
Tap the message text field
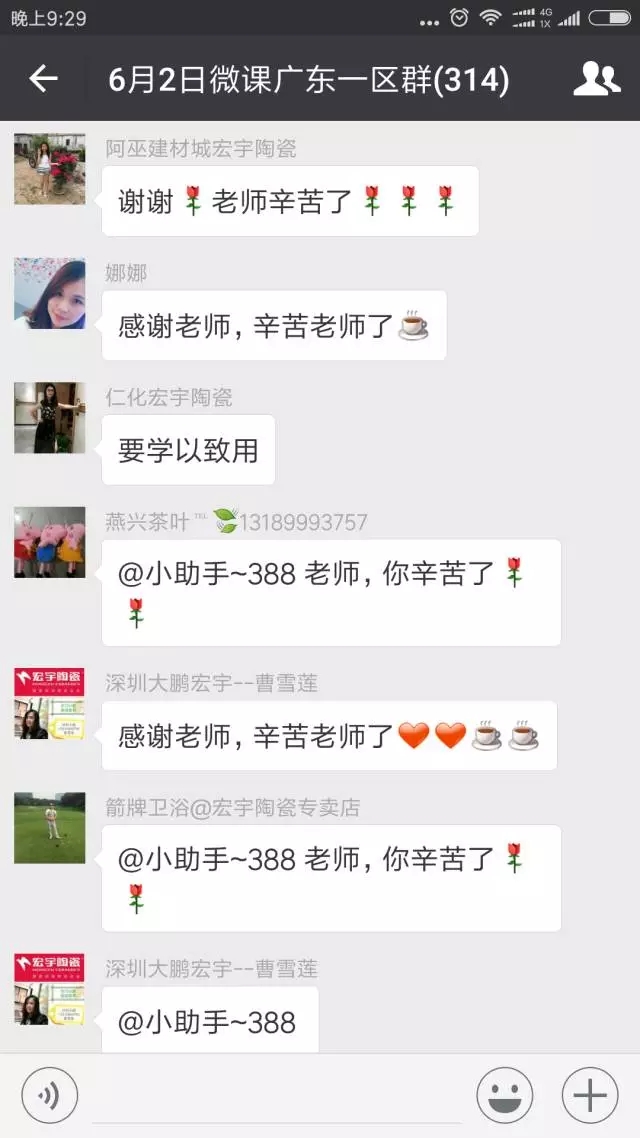[x=276, y=1096]
